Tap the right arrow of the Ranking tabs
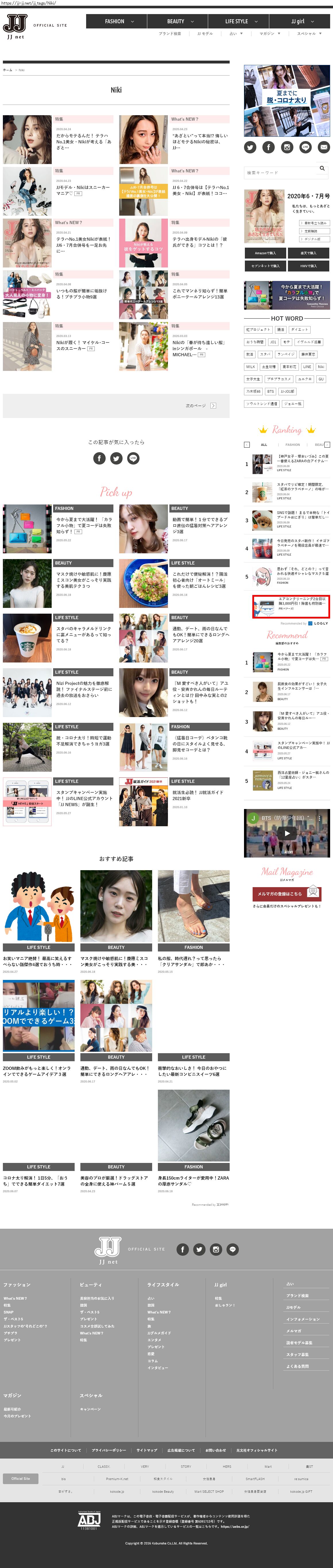Viewport: 333px width, 1568px height. point(327,444)
